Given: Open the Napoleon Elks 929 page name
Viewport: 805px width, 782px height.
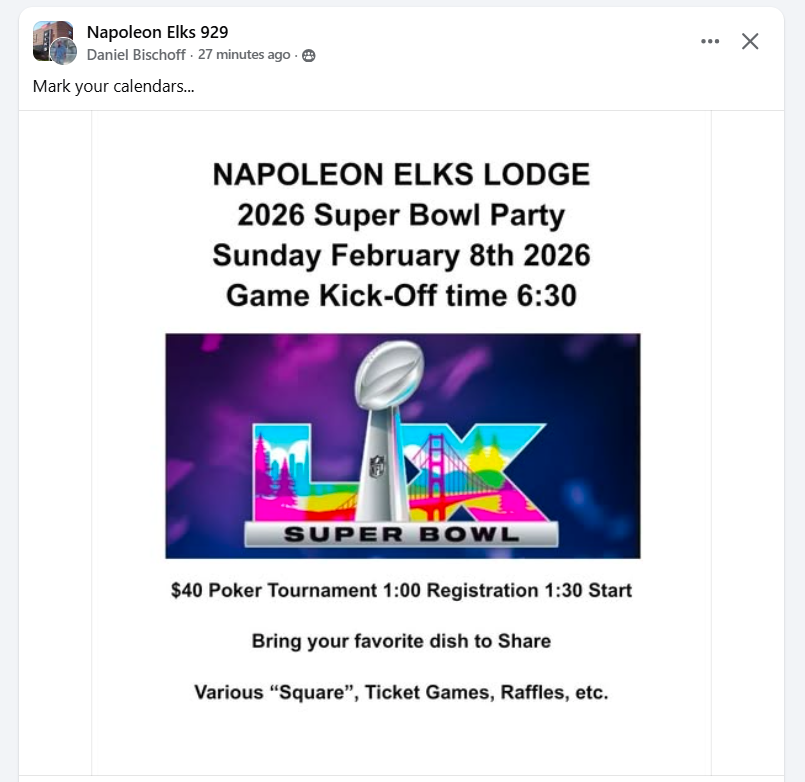Looking at the screenshot, I should (157, 32).
